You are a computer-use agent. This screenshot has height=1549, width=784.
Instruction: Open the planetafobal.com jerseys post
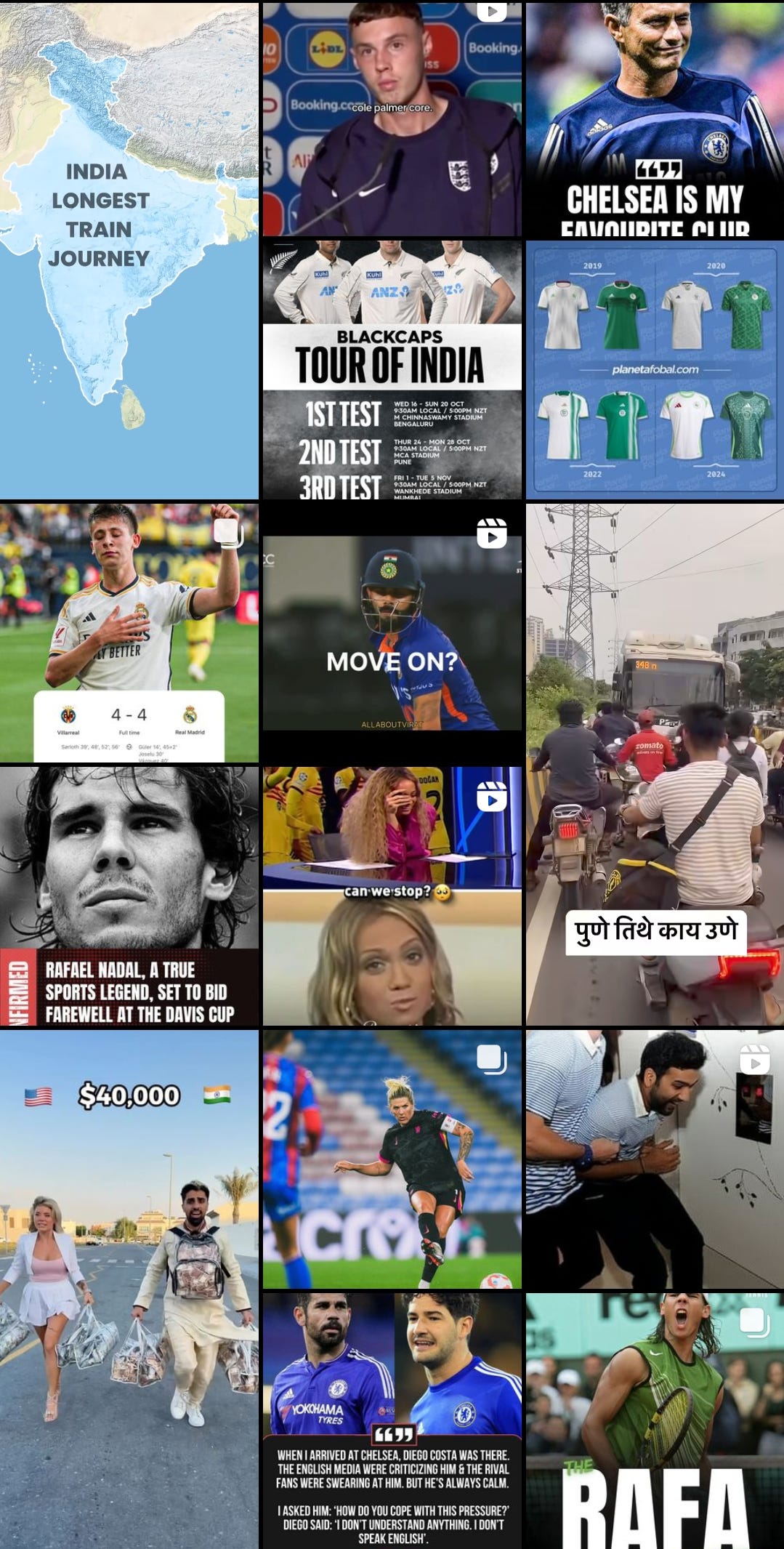pyautogui.click(x=655, y=369)
